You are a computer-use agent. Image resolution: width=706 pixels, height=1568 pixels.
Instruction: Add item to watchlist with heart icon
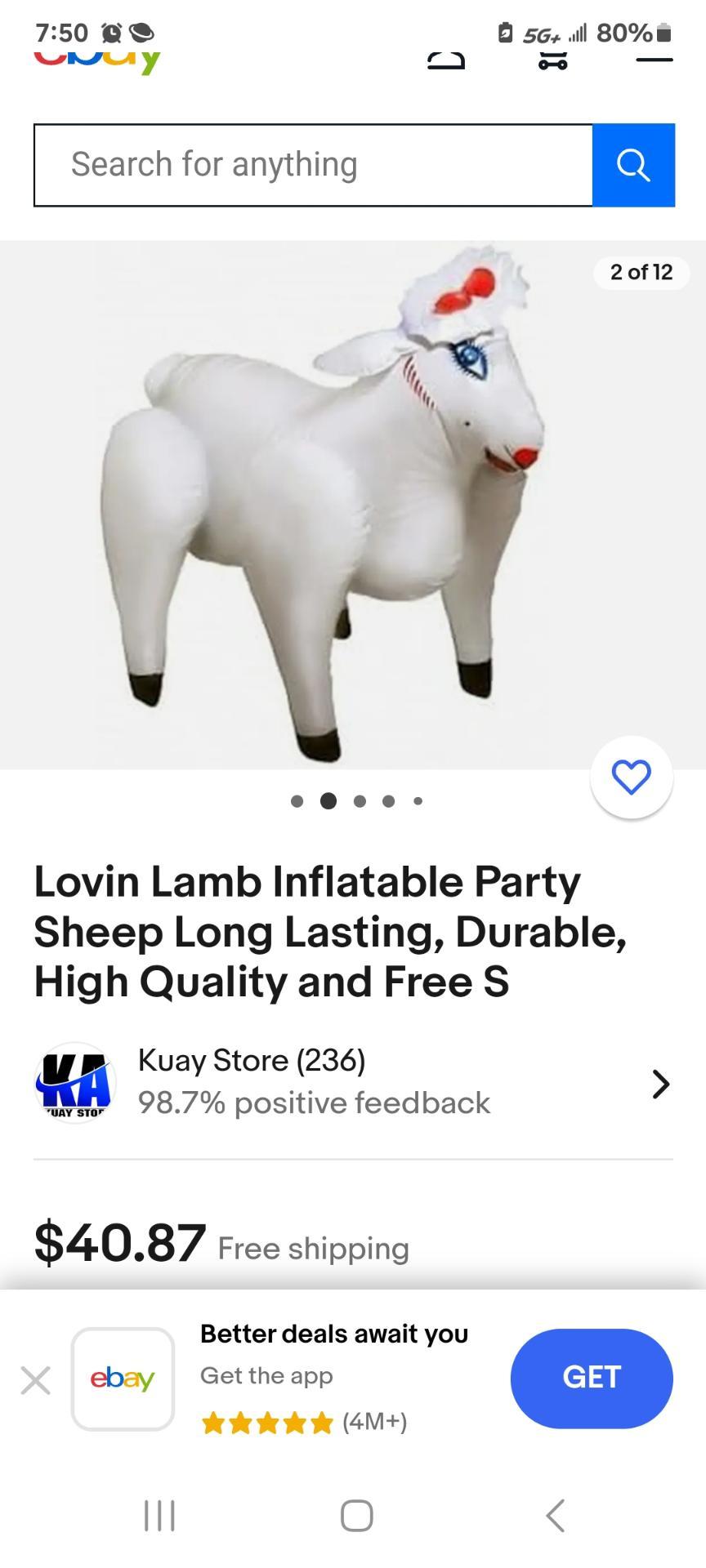632,777
